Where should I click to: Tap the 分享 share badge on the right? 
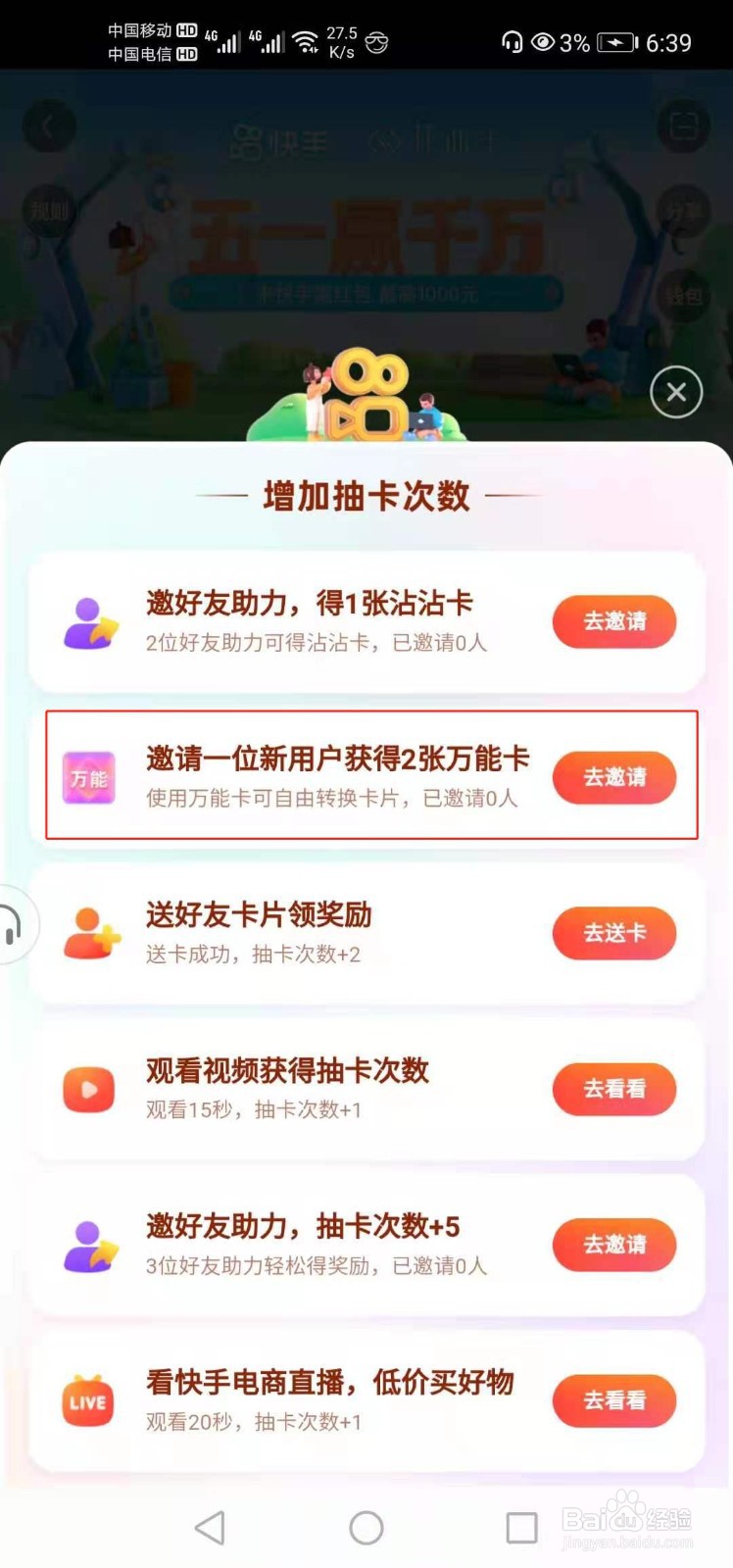click(686, 211)
